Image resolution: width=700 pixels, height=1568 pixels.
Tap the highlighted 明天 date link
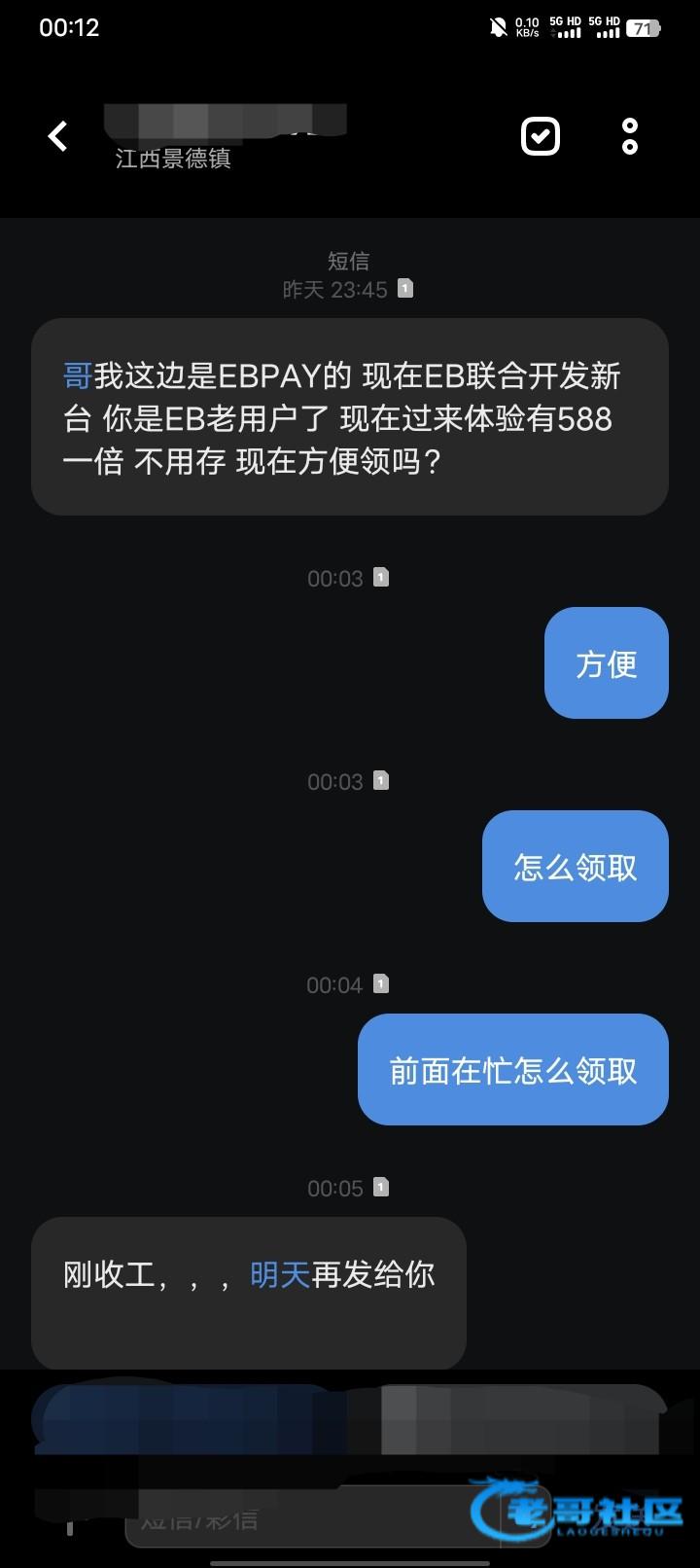(x=280, y=1274)
